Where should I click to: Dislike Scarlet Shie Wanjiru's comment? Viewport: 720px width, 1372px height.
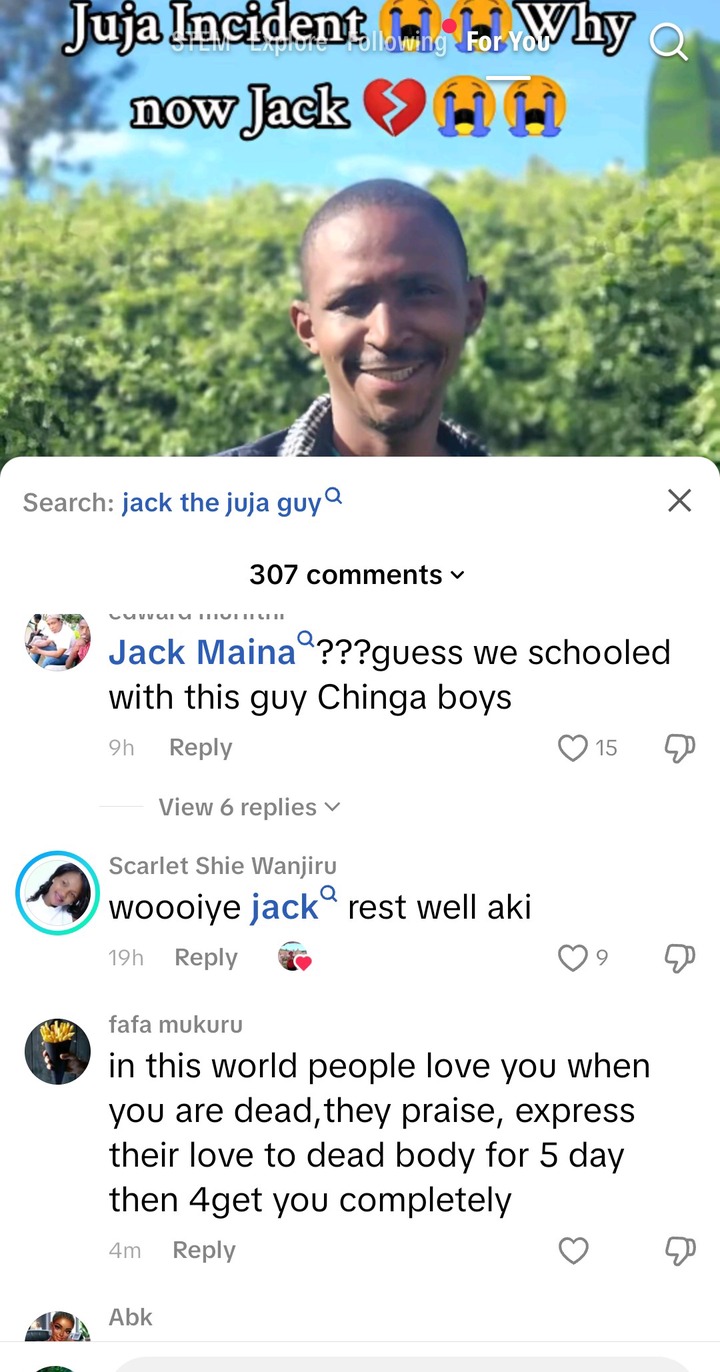coord(679,958)
